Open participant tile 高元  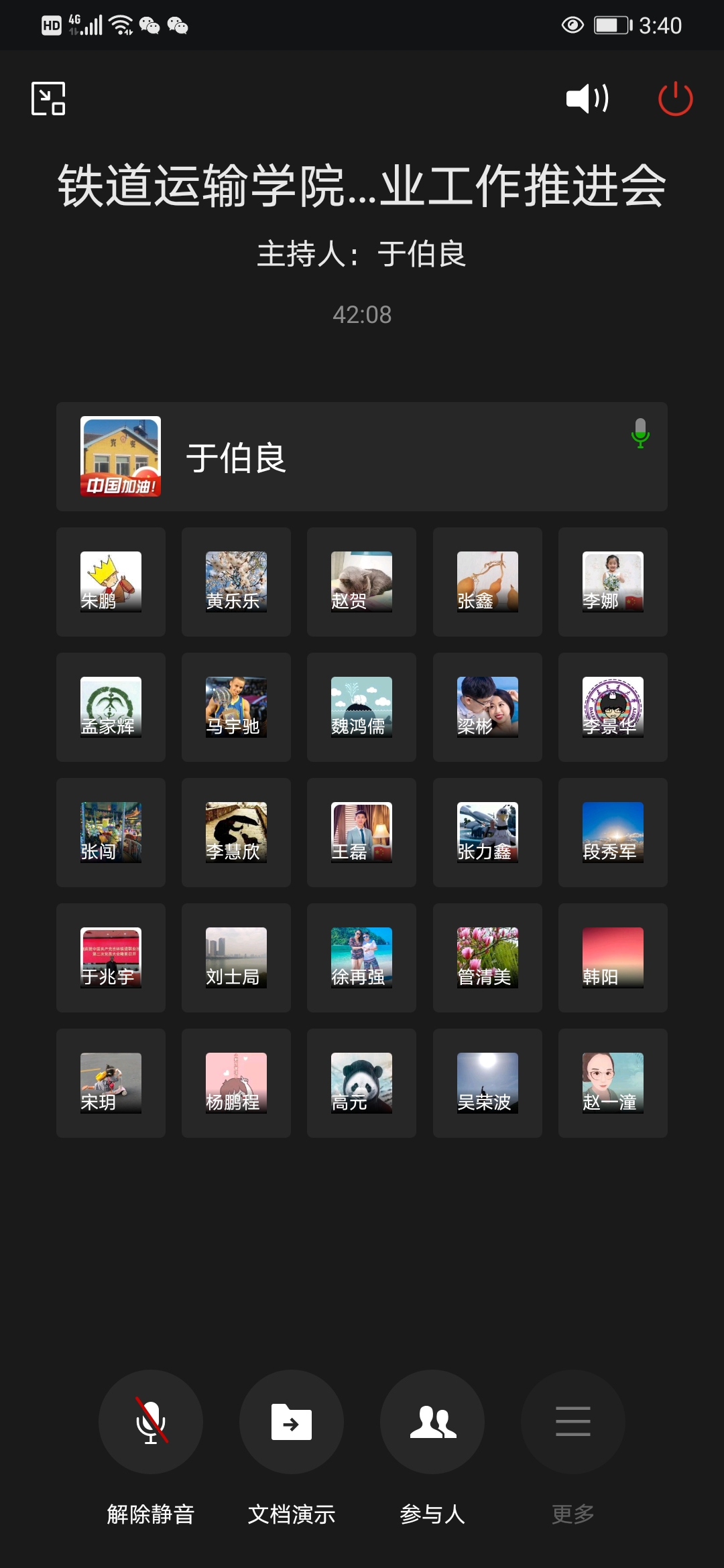[361, 1083]
